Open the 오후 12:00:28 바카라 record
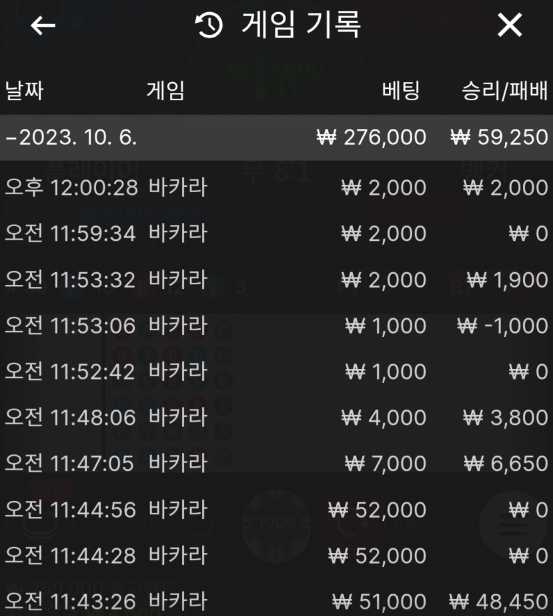Viewport: 553px width, 616px height. click(276, 187)
